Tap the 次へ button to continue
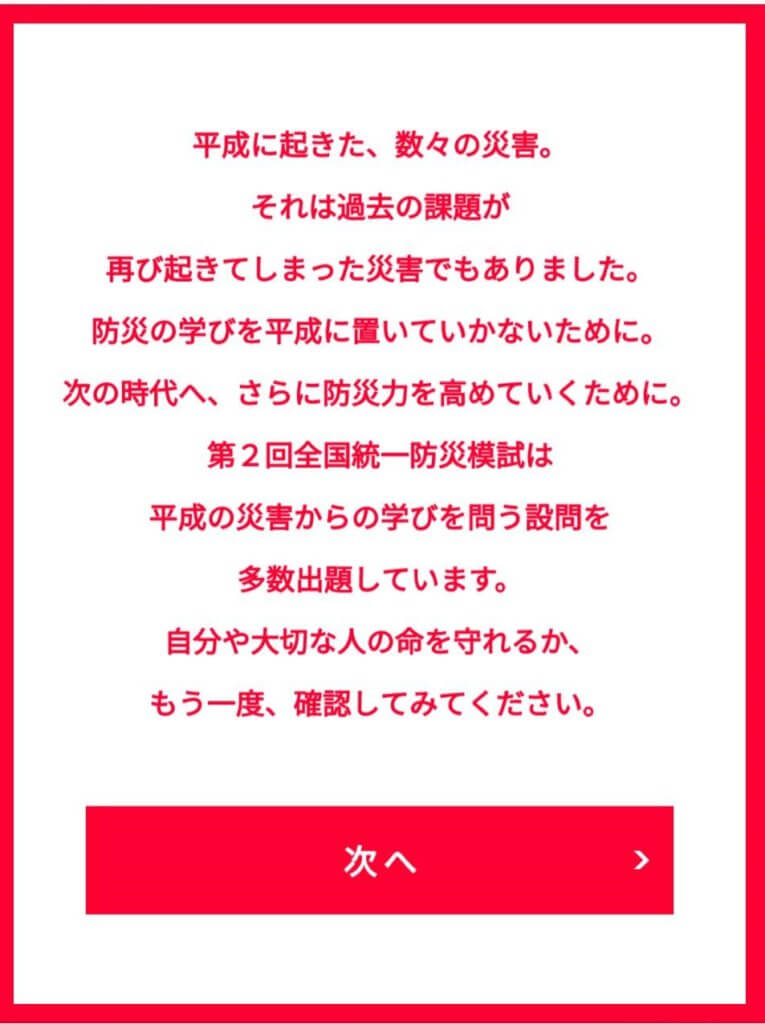The width and height of the screenshot is (765, 1024). [x=379, y=860]
